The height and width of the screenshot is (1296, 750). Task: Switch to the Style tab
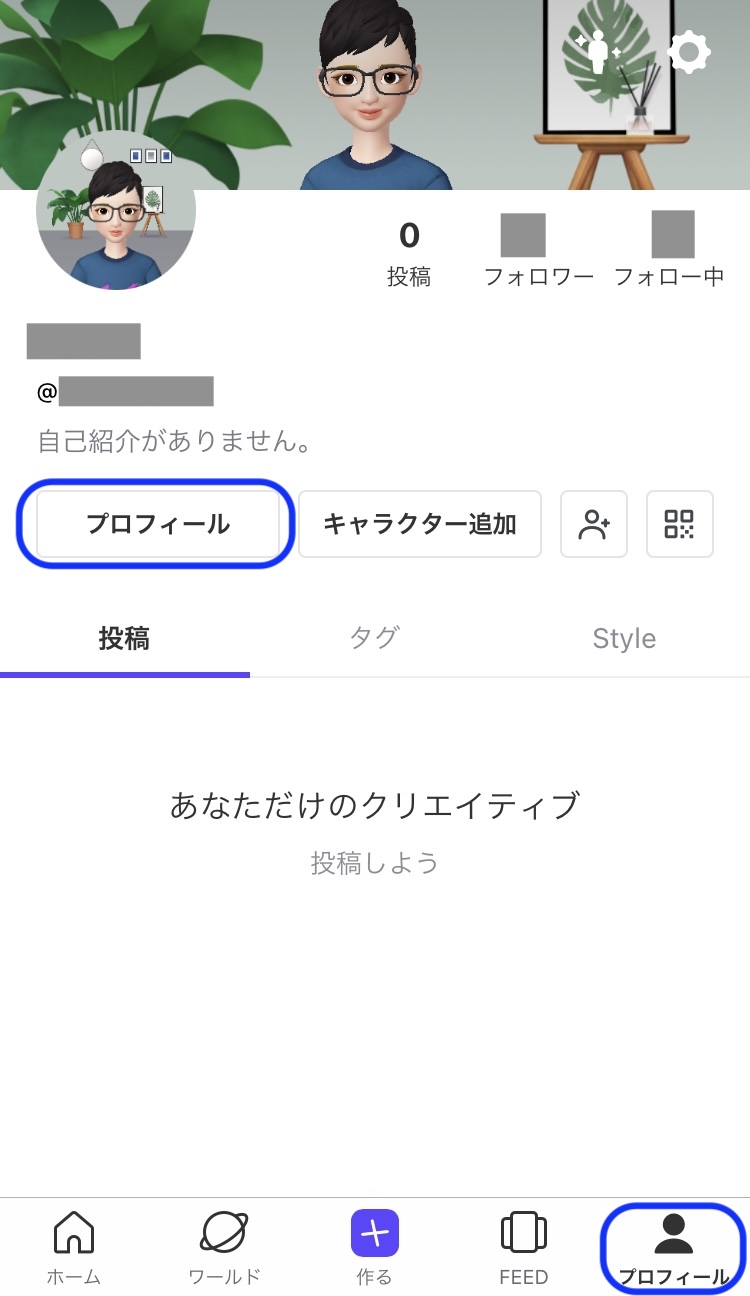click(624, 638)
